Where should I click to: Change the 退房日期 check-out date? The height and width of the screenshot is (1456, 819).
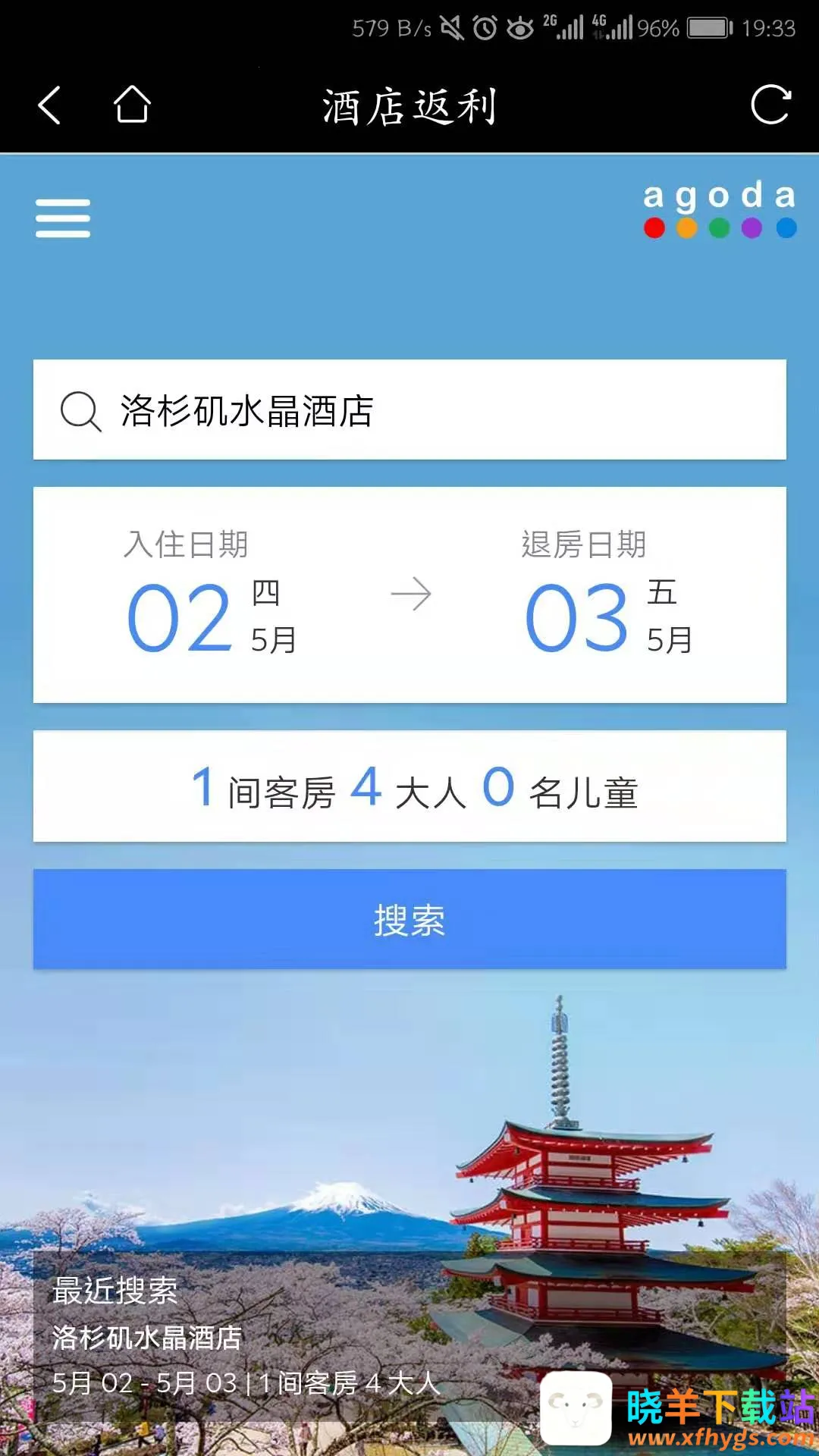click(607, 596)
